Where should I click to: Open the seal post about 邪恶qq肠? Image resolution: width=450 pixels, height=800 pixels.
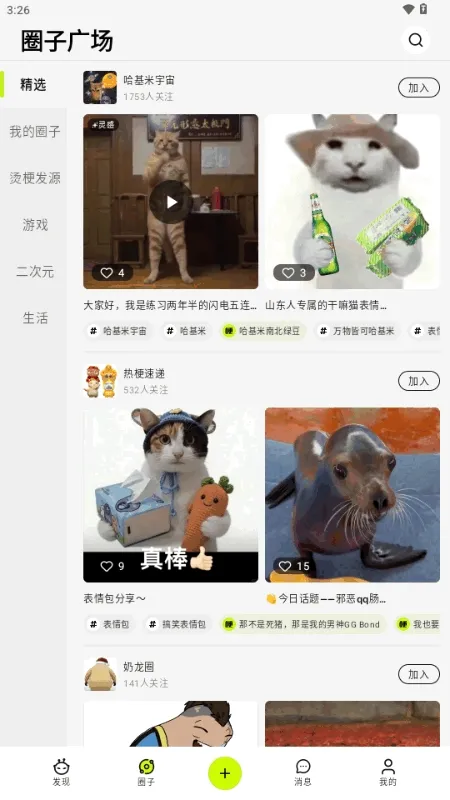[x=352, y=494]
